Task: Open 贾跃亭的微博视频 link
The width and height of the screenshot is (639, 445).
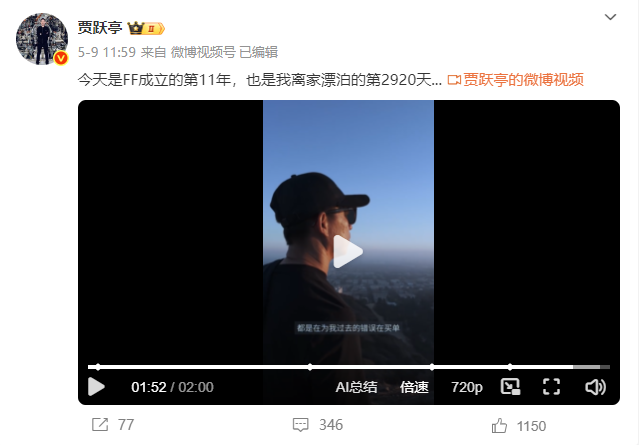Action: (515, 79)
